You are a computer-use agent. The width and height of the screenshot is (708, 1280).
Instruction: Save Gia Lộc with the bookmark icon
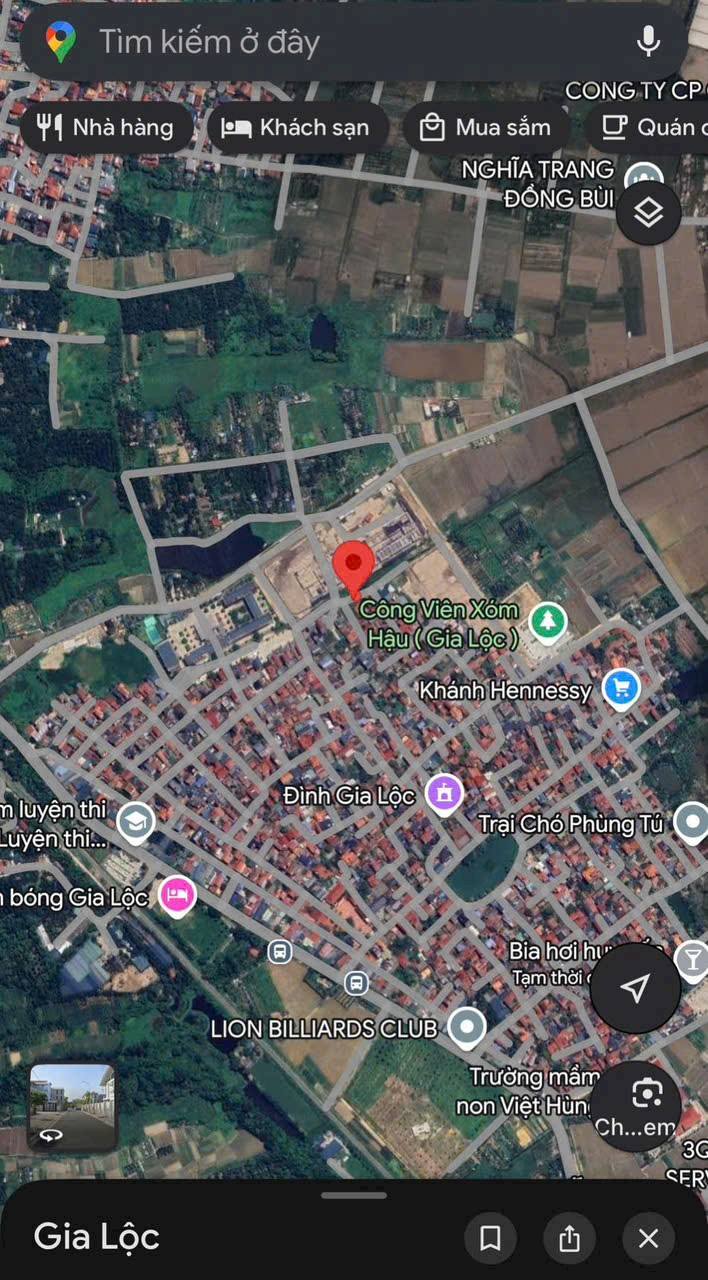pos(490,1239)
